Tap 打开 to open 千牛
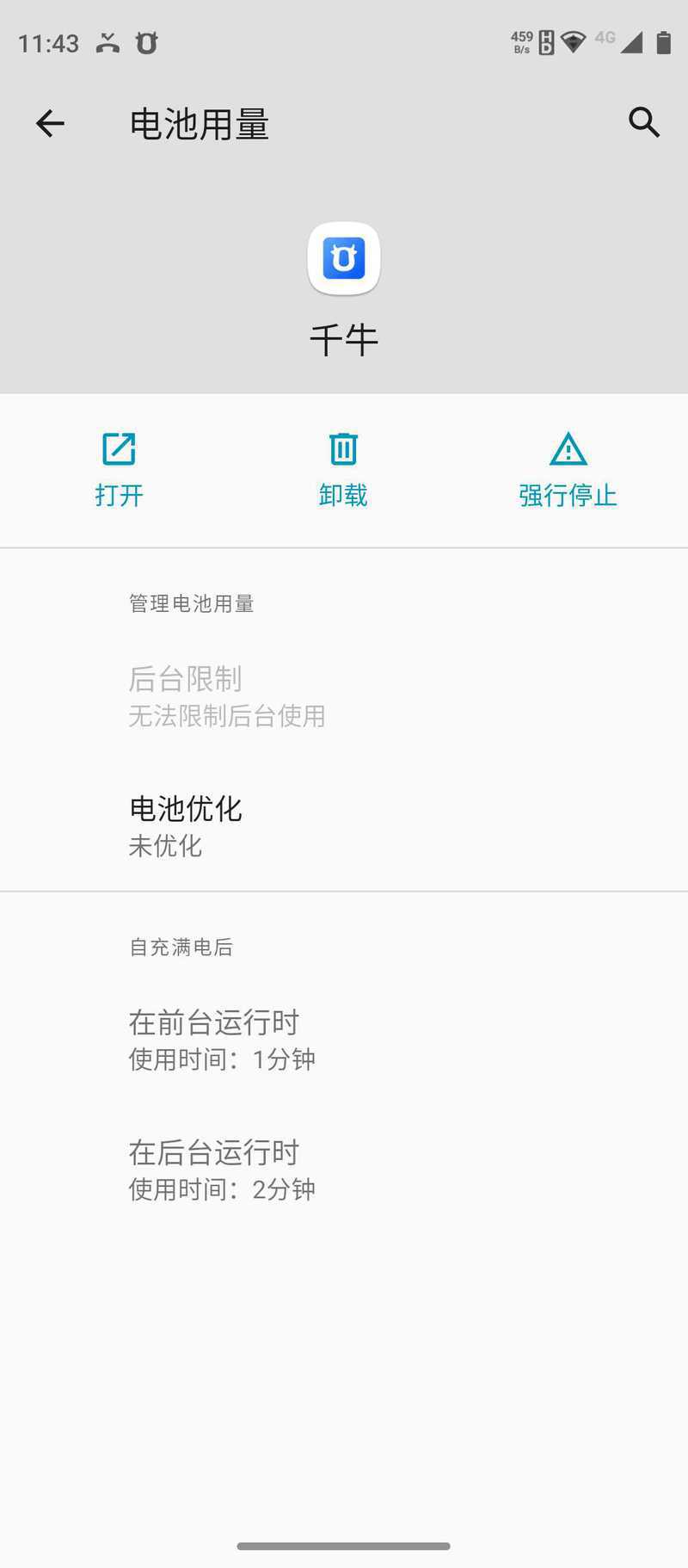Image resolution: width=688 pixels, height=1568 pixels. pos(119,470)
